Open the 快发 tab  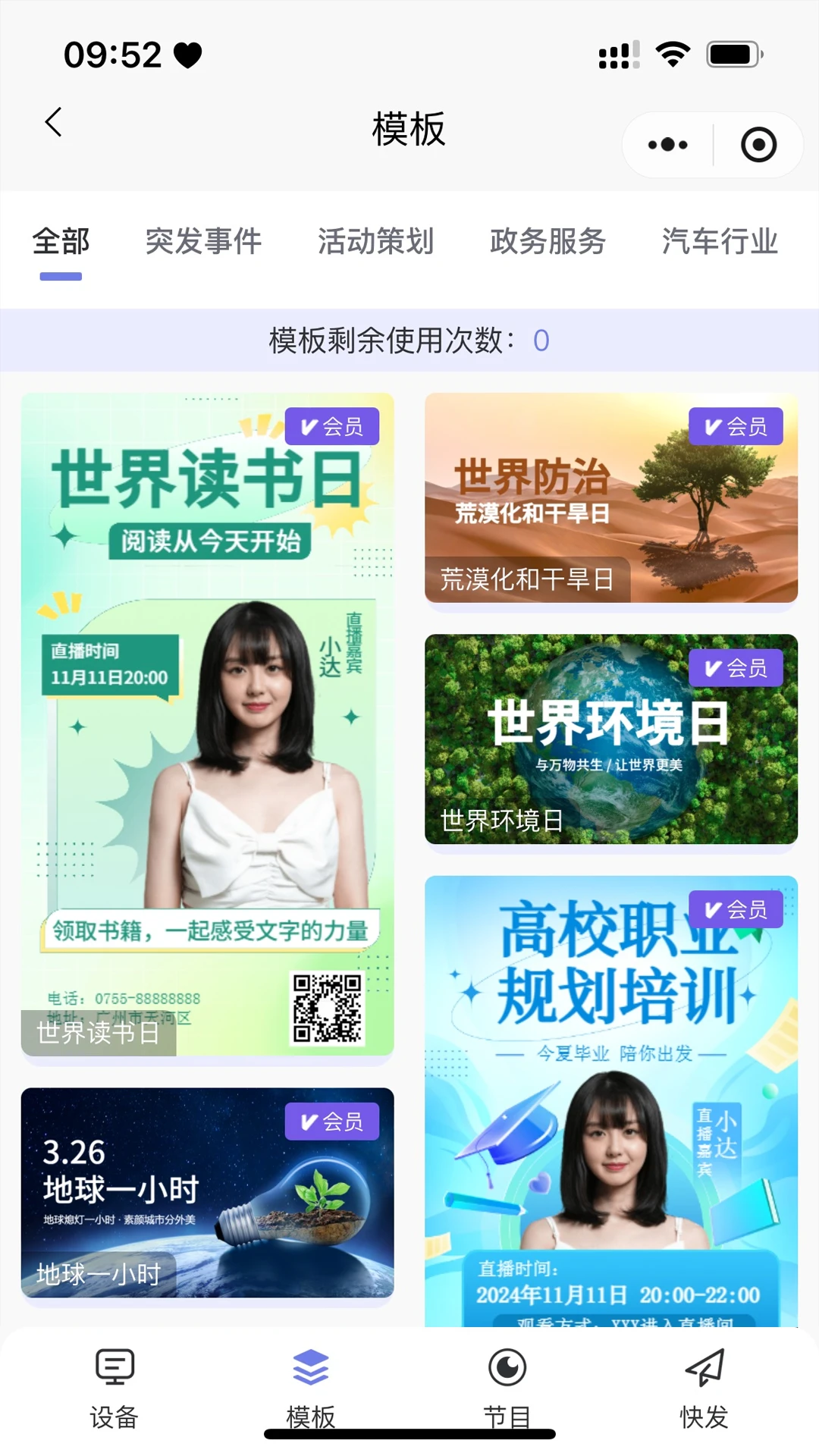coord(704,1388)
